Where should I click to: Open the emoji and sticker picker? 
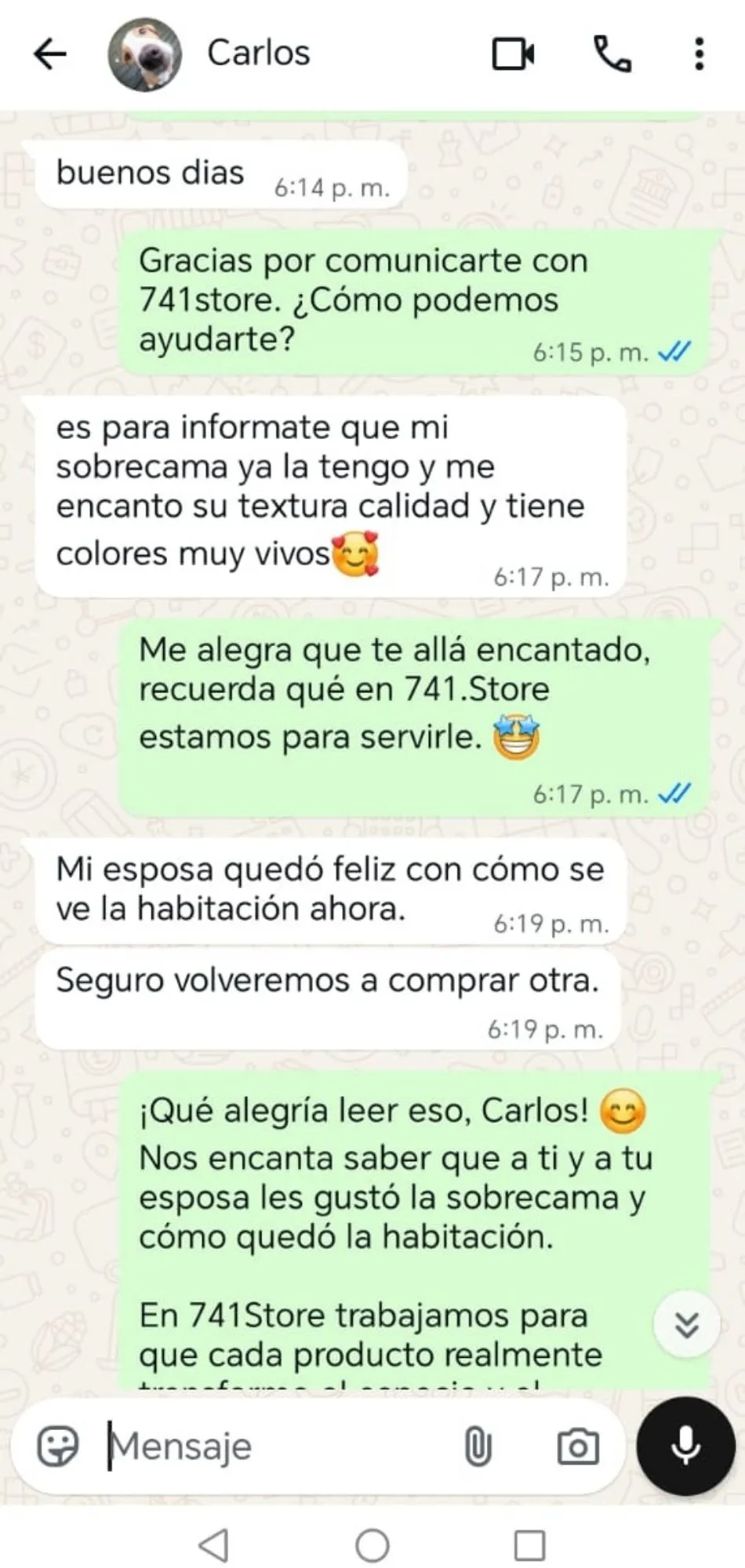[x=58, y=1446]
